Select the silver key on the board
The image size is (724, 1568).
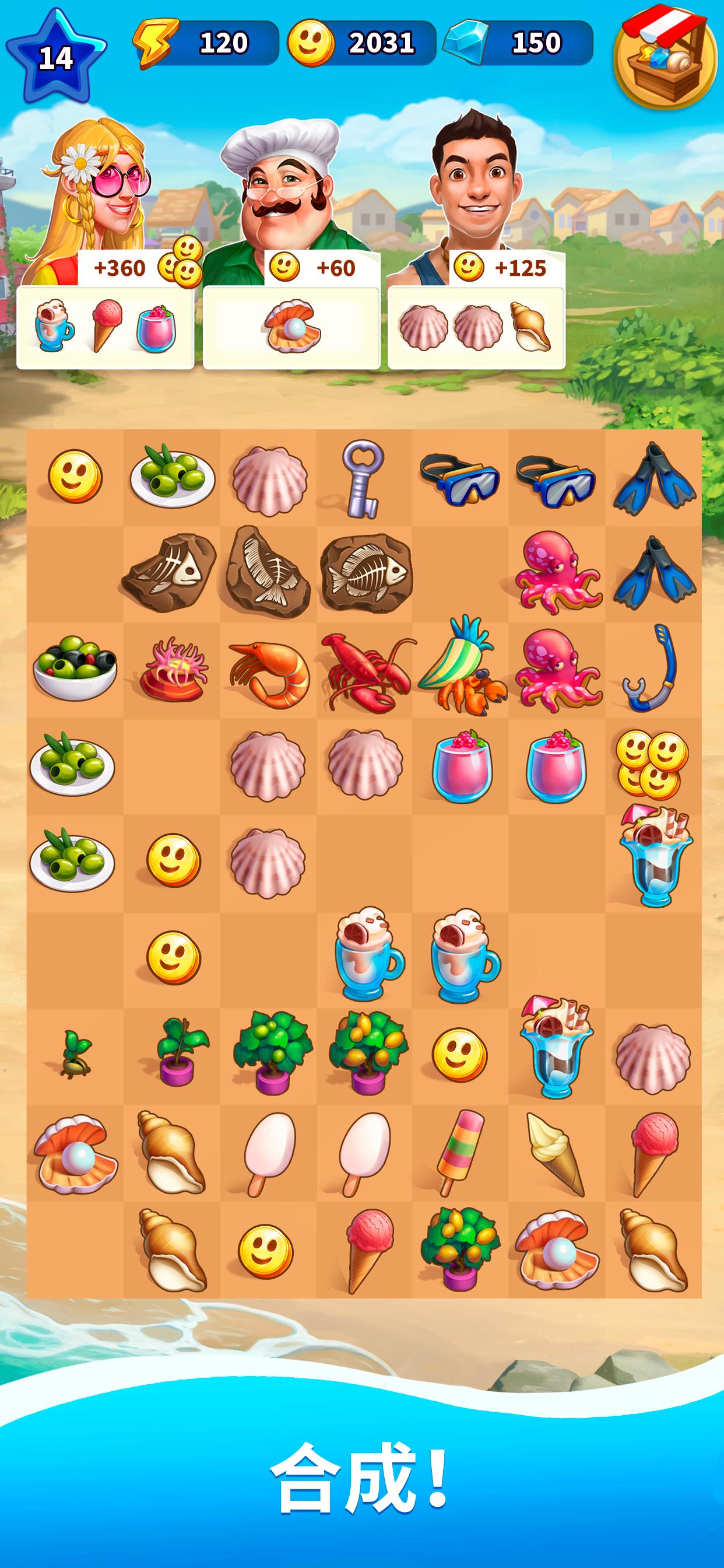click(363, 478)
